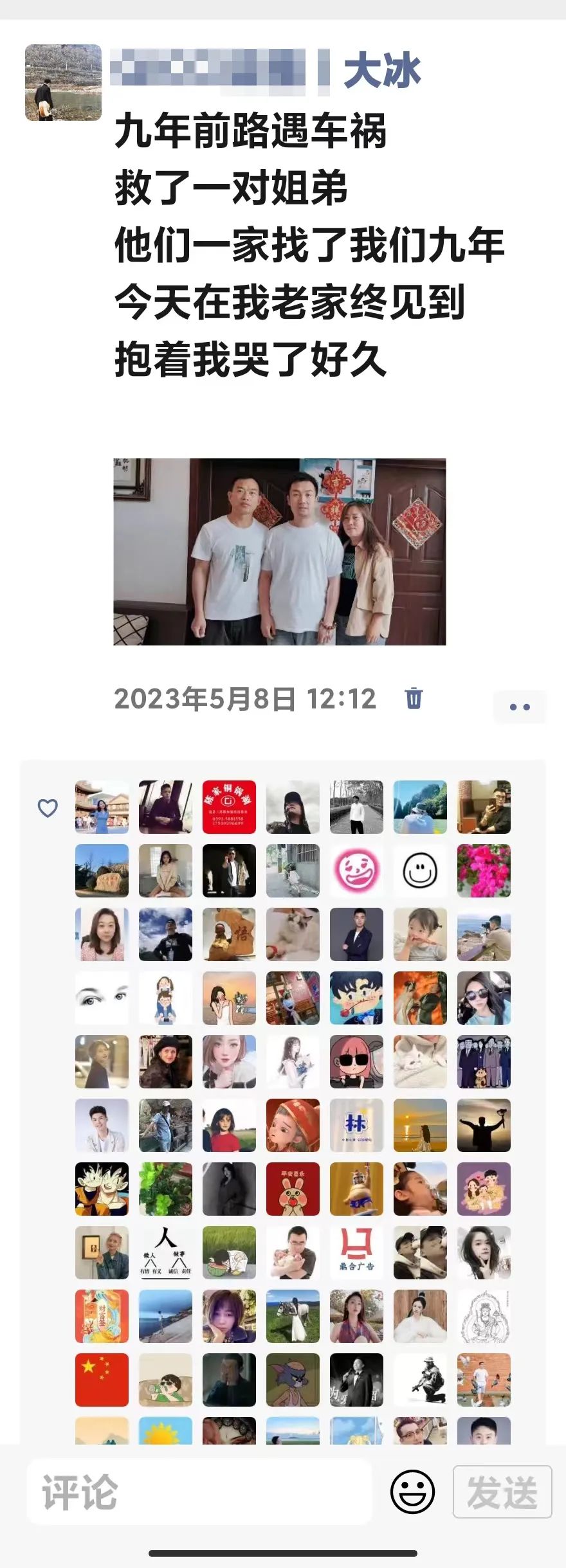
Task: Open the liker with red 陈家铜锅涮 avatar
Action: pos(229,807)
